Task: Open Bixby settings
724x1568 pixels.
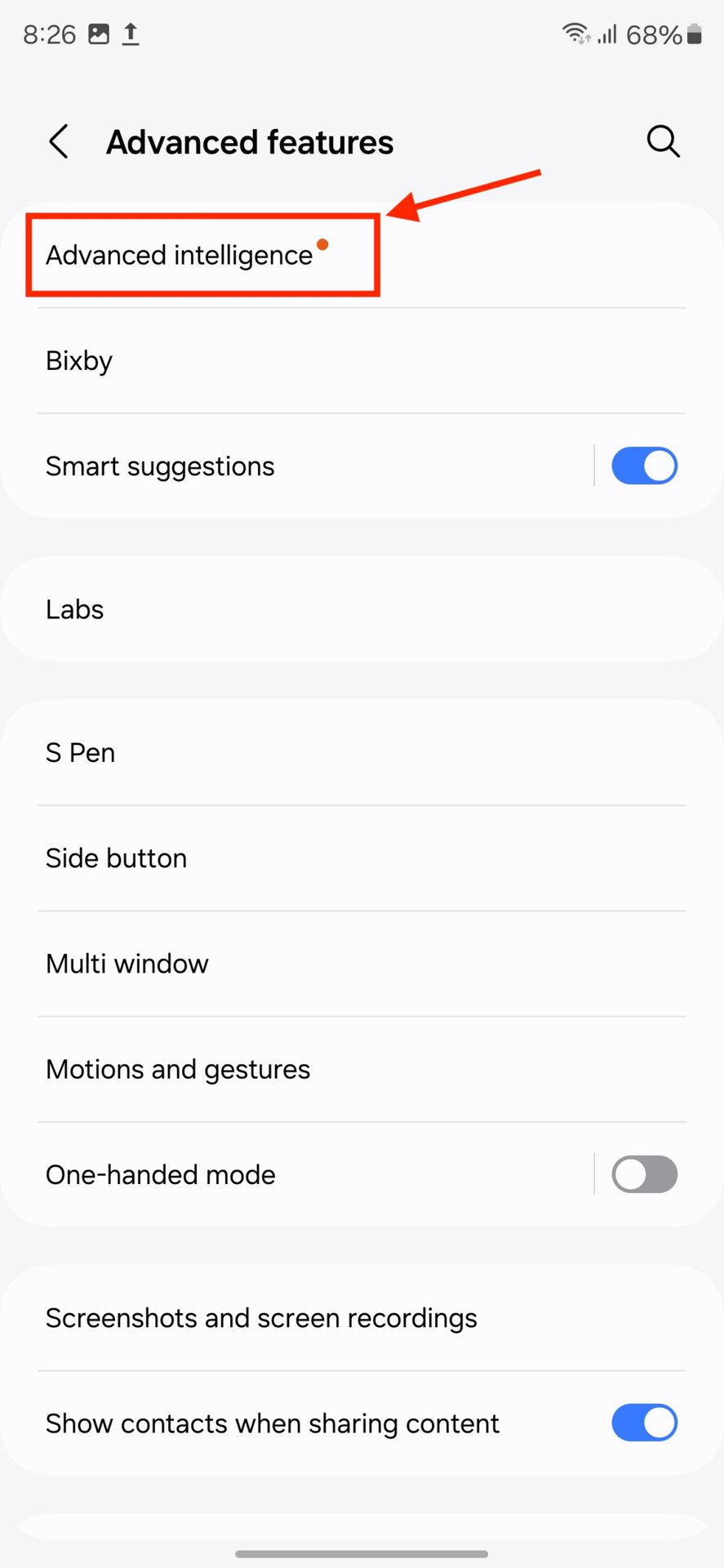Action: click(79, 361)
